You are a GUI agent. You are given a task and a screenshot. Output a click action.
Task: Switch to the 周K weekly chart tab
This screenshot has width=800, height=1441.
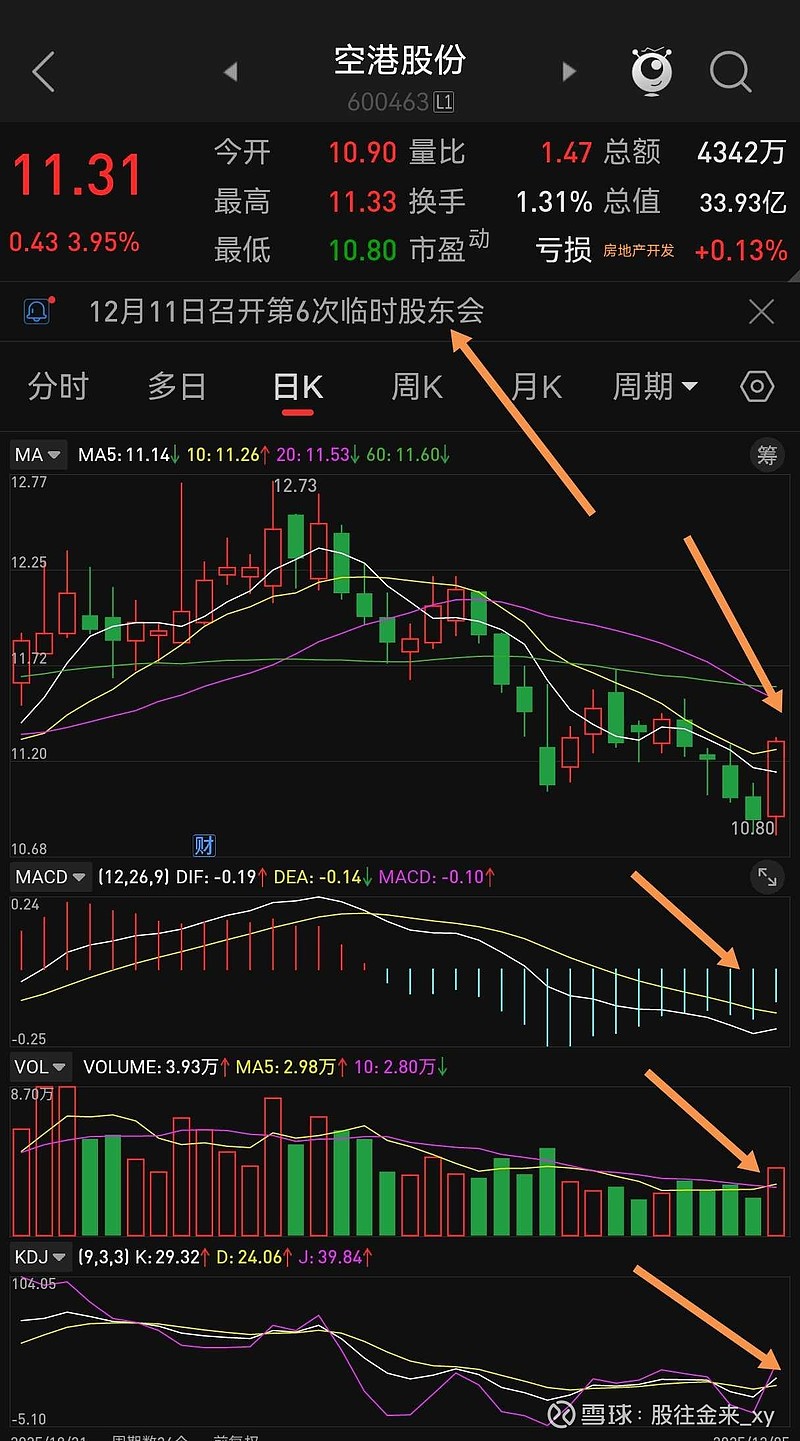tap(416, 386)
